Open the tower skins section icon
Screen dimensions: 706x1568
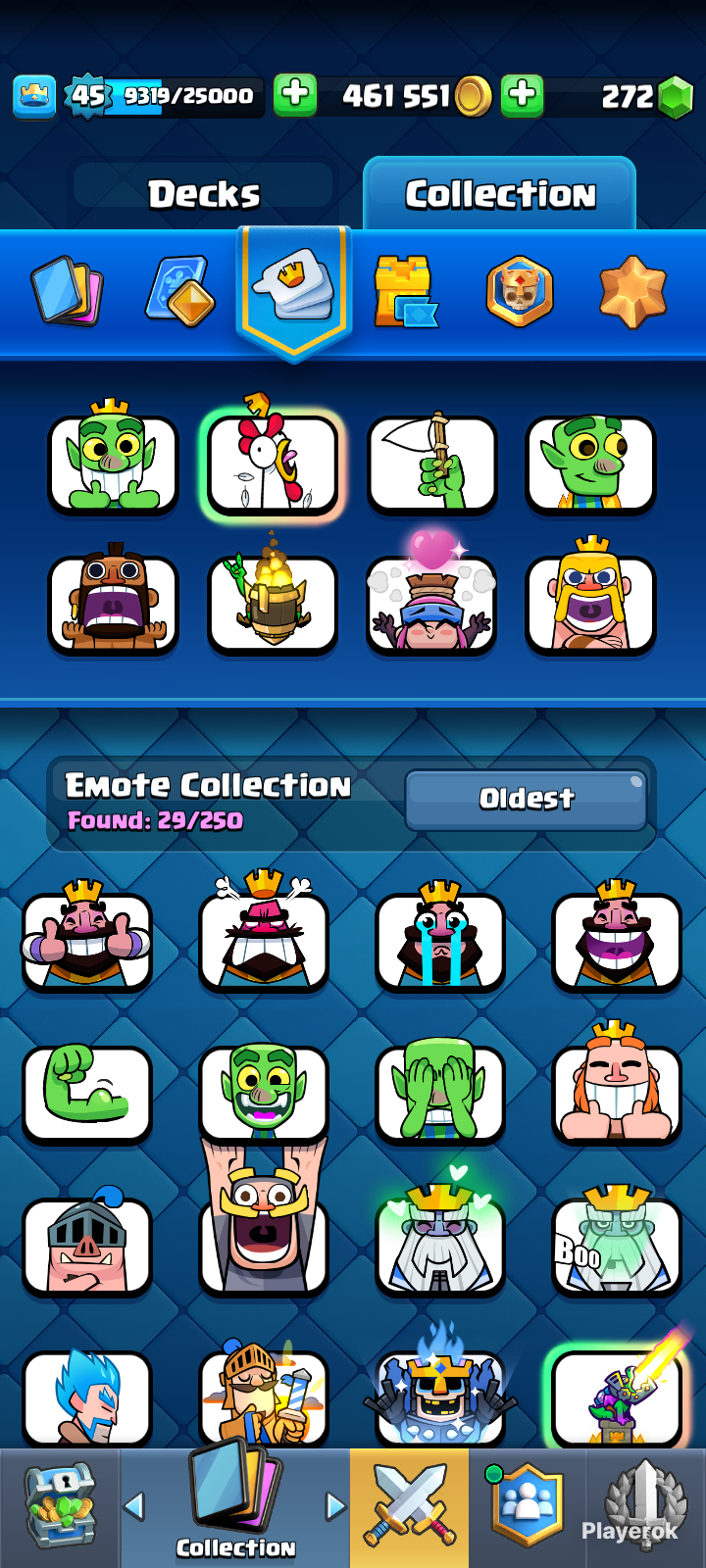(404, 291)
